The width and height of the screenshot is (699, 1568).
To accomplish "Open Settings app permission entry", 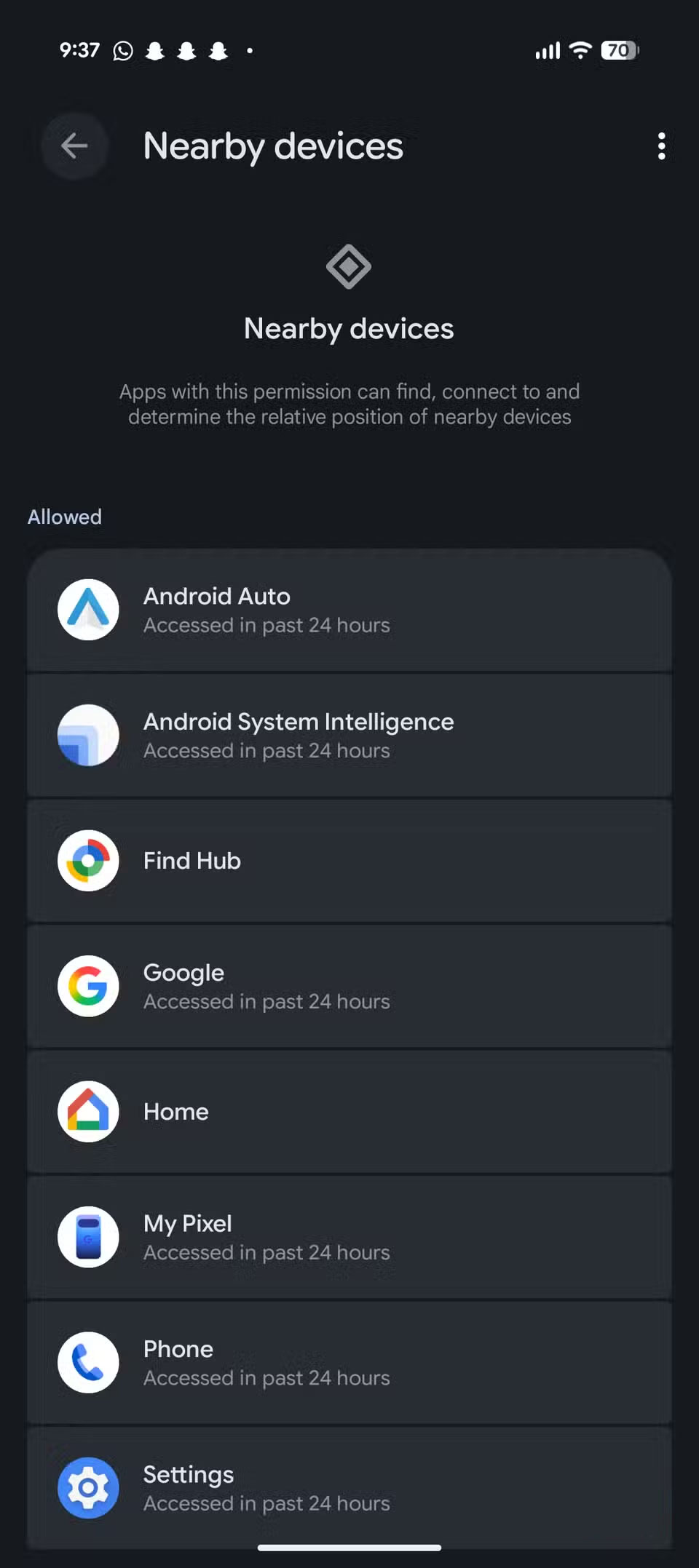I will tap(349, 1488).
